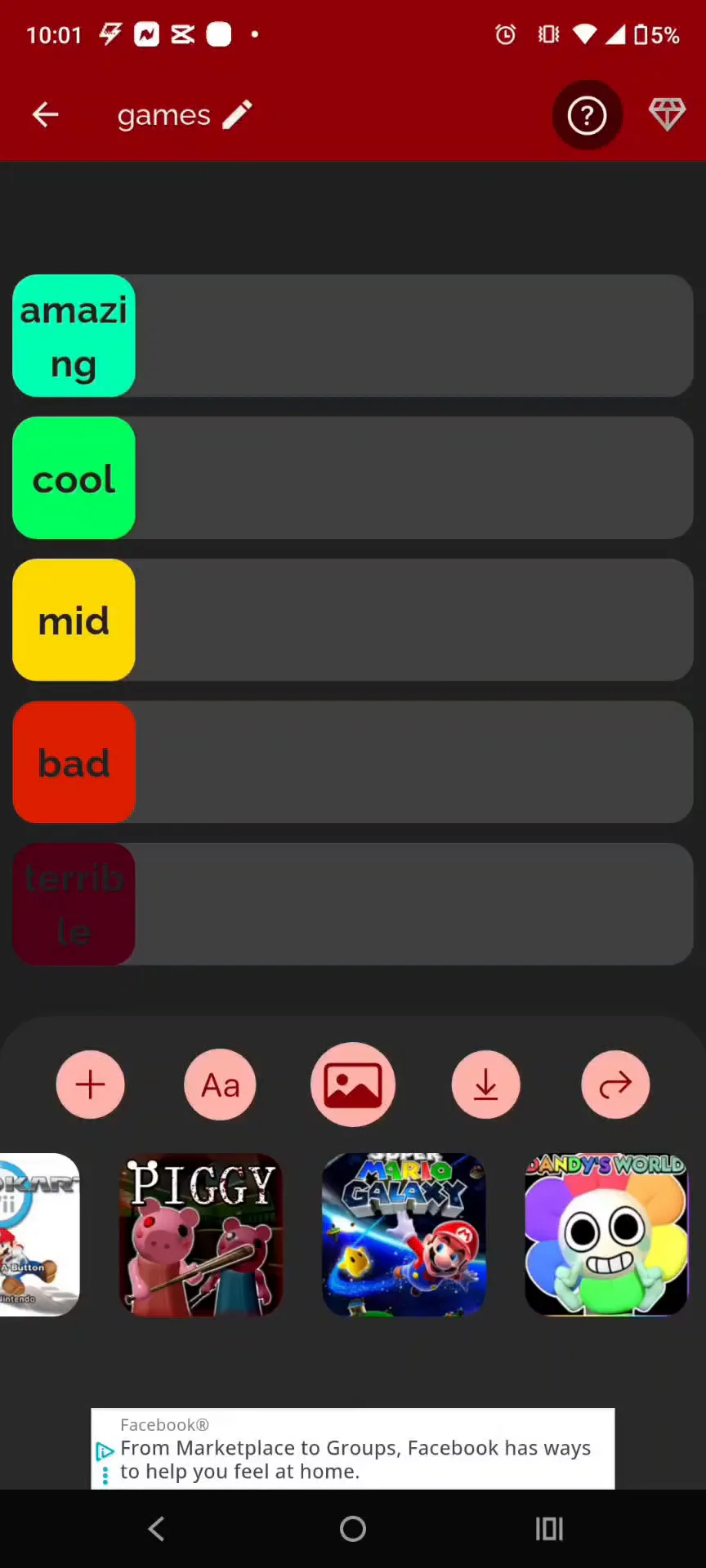Screen dimensions: 706x1568
Task: Add a new tier with plus button
Action: pyautogui.click(x=90, y=1085)
